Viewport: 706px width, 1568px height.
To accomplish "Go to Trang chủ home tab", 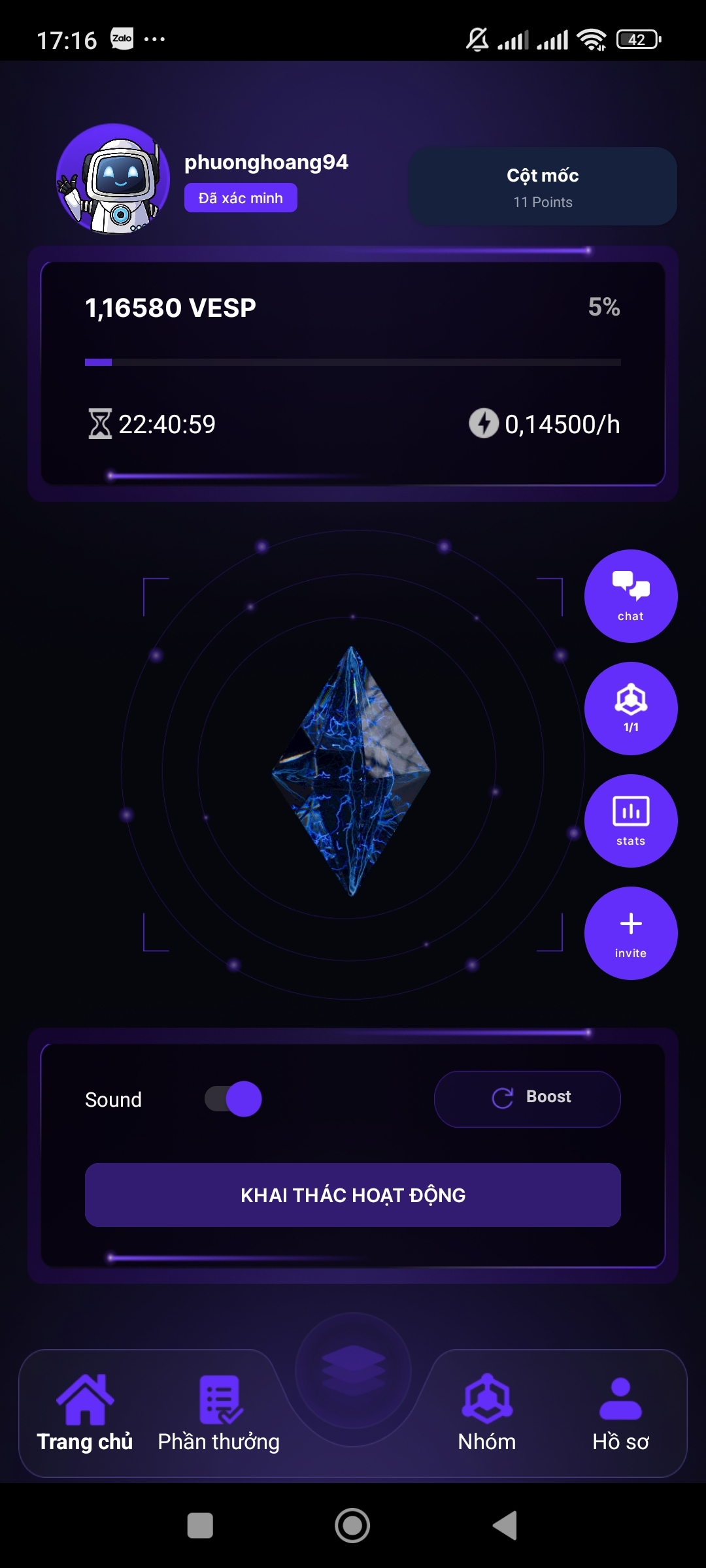I will tap(85, 1413).
